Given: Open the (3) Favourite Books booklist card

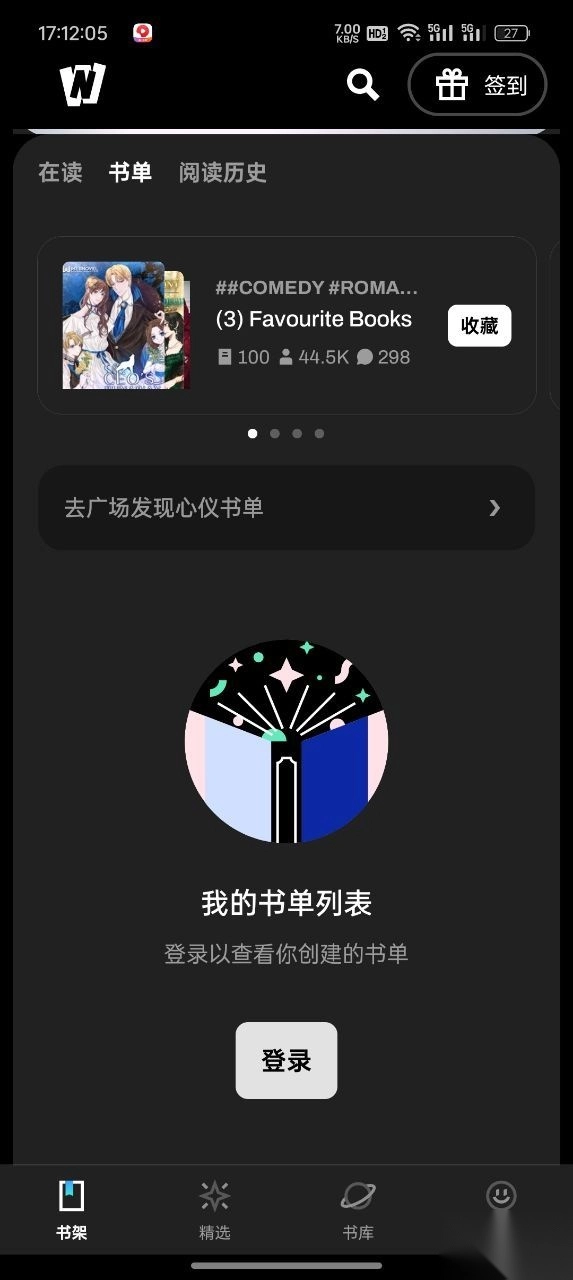Looking at the screenshot, I should pyautogui.click(x=287, y=325).
